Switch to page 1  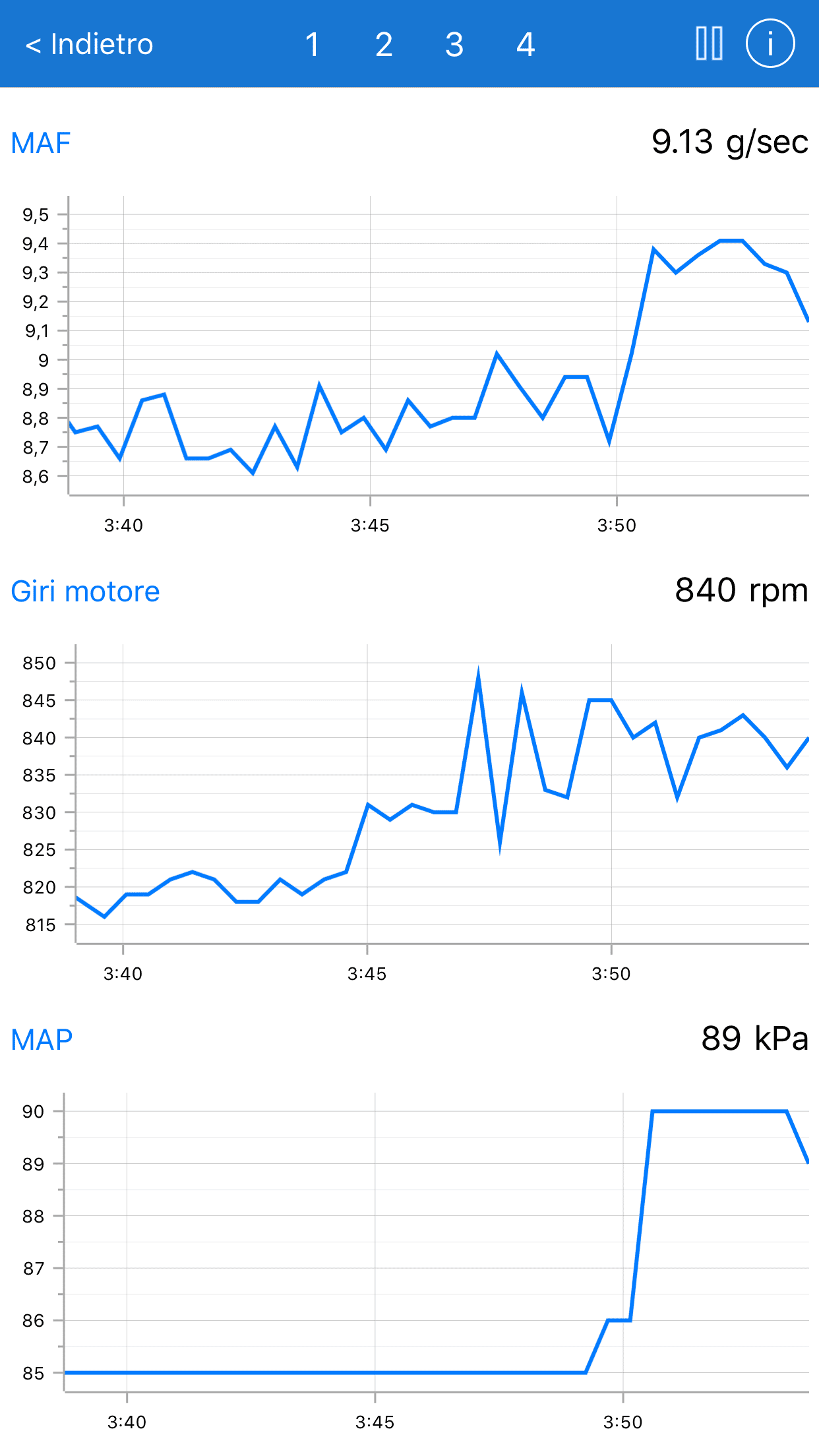coord(313,45)
